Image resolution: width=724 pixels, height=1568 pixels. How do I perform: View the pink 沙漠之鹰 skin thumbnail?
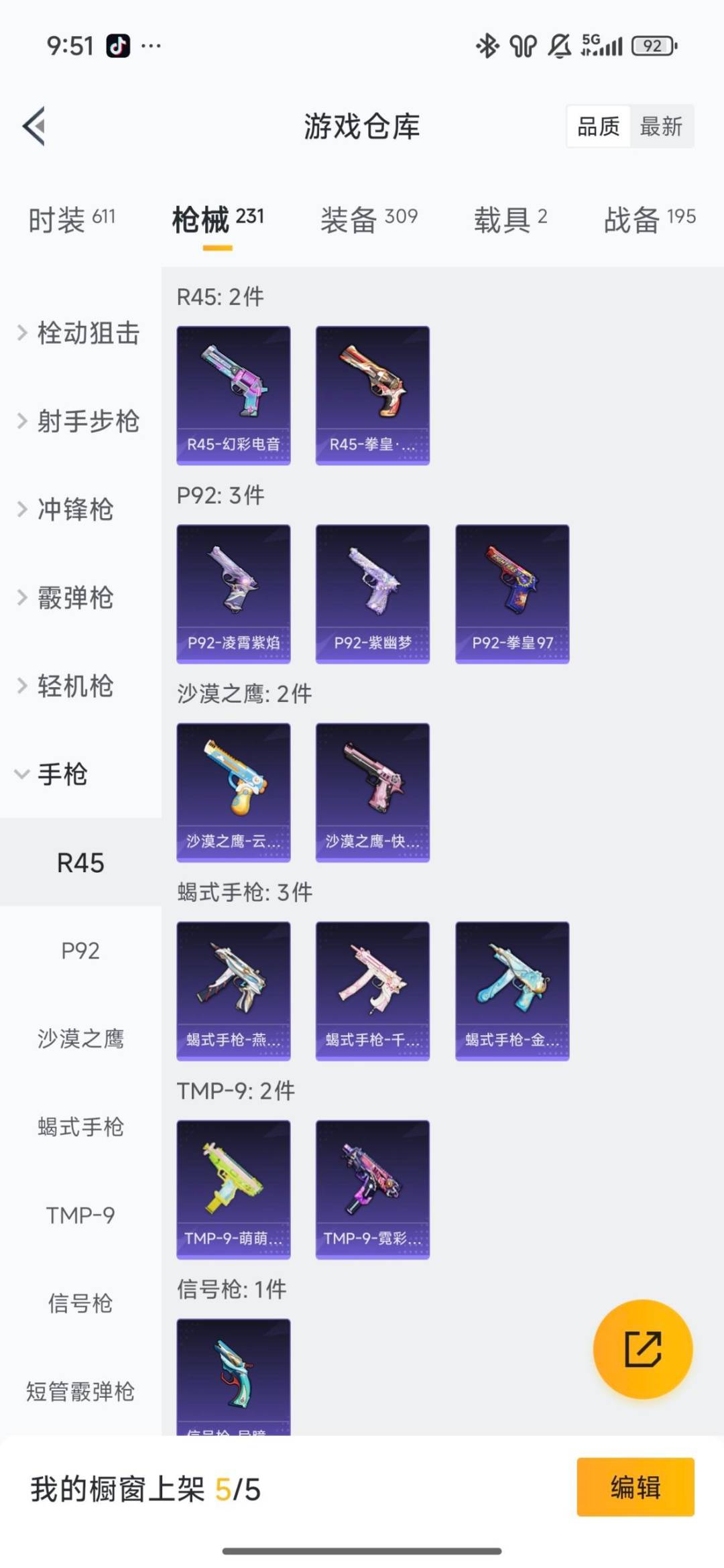372,791
